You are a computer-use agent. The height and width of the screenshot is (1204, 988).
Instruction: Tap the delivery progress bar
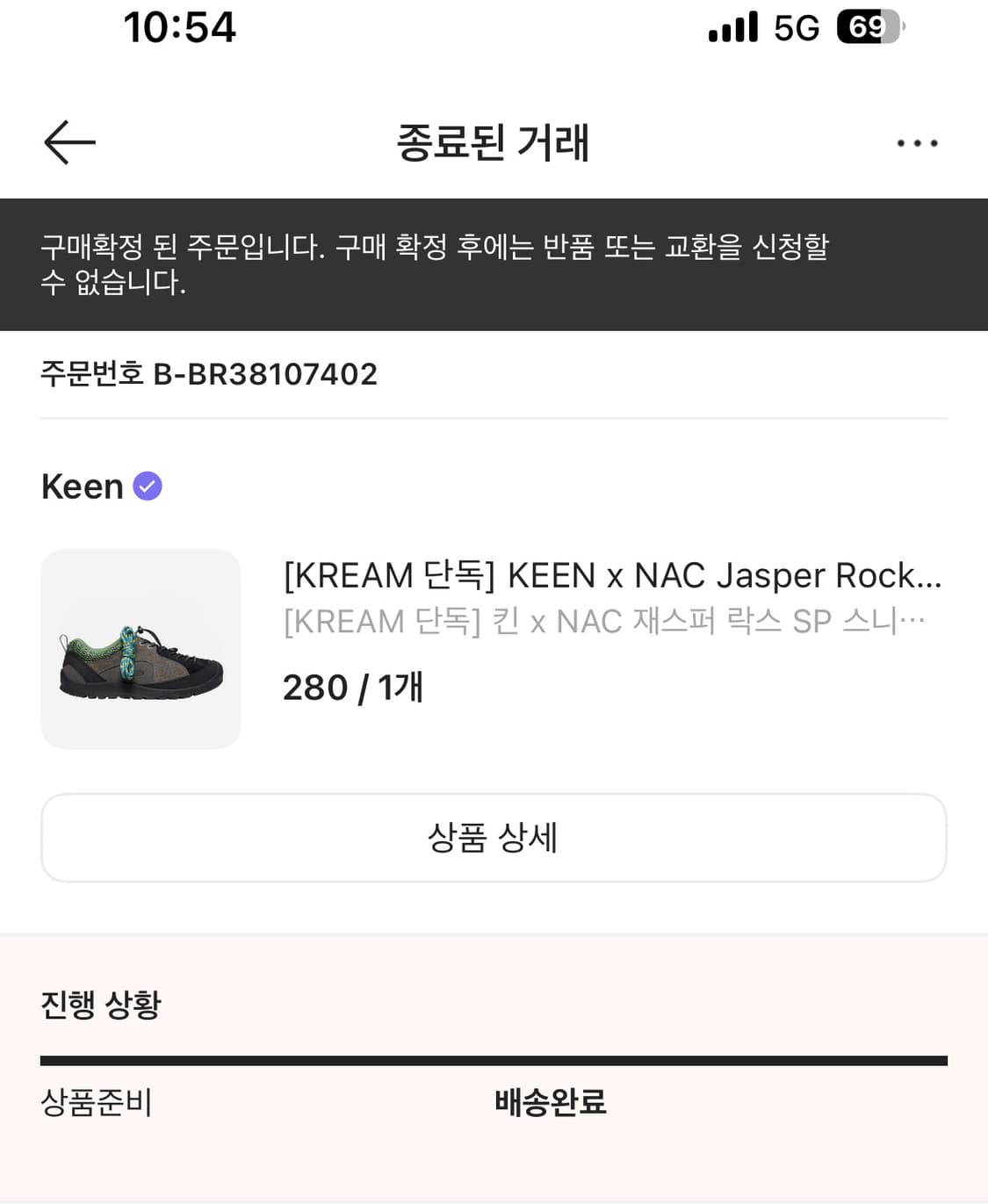(x=494, y=1060)
